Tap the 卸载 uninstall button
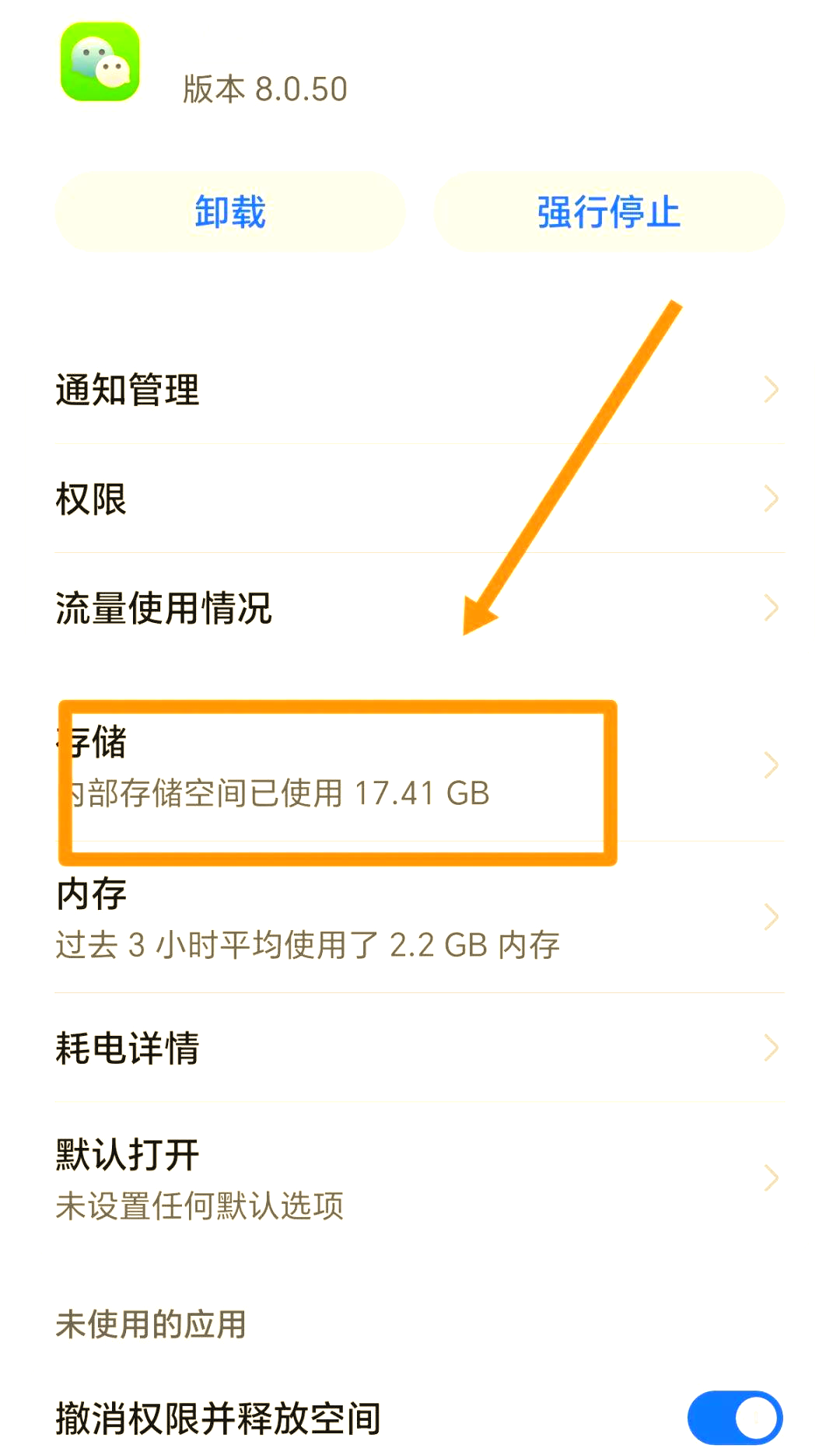Viewport: 840px width, 1452px height. point(230,212)
